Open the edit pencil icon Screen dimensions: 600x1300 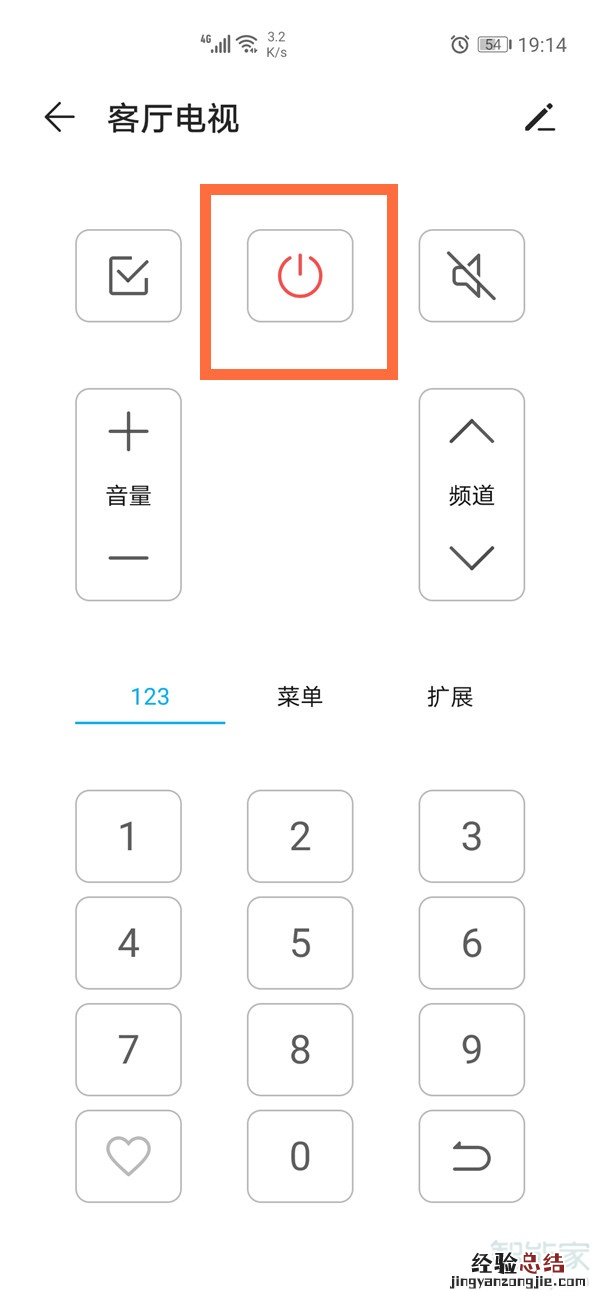[540, 118]
